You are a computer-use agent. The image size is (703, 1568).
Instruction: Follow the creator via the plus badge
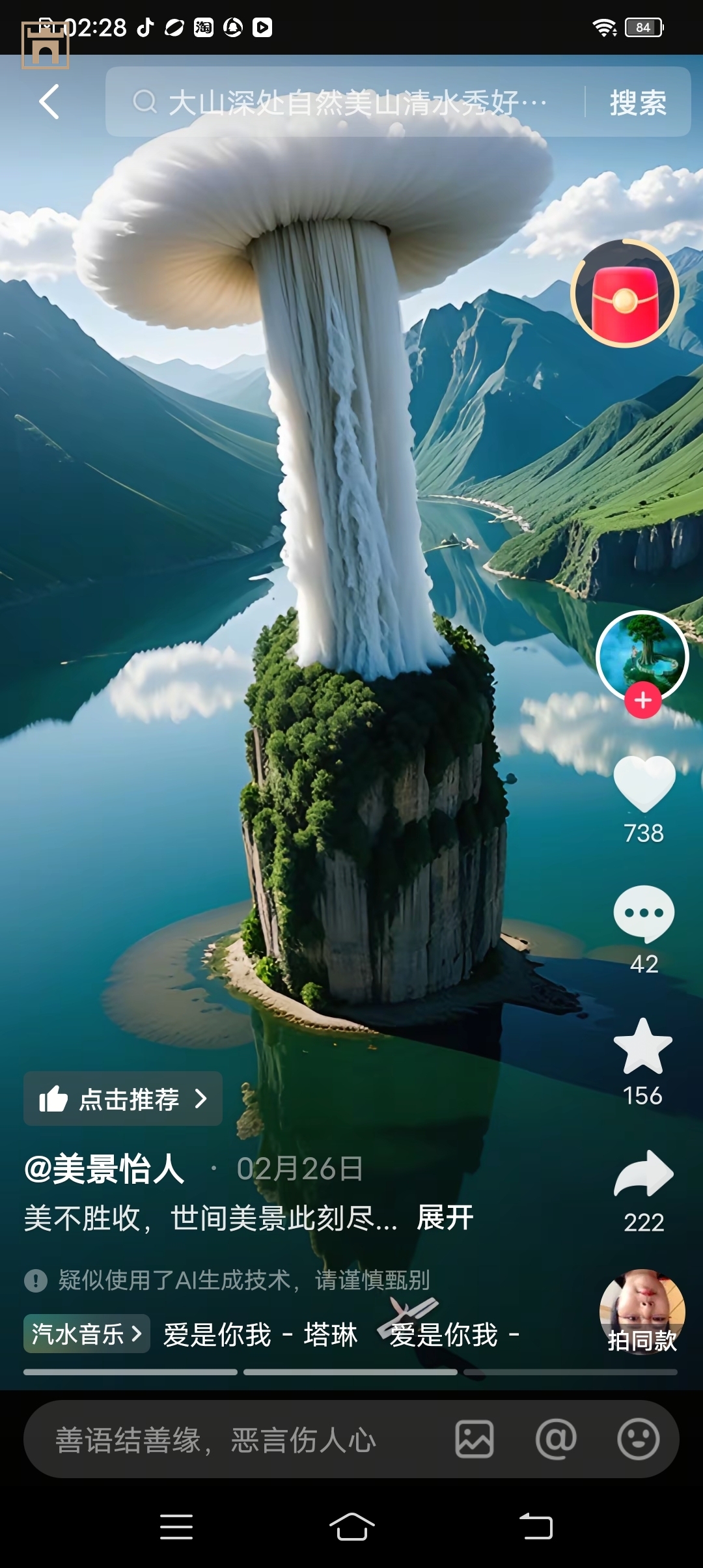click(x=643, y=701)
